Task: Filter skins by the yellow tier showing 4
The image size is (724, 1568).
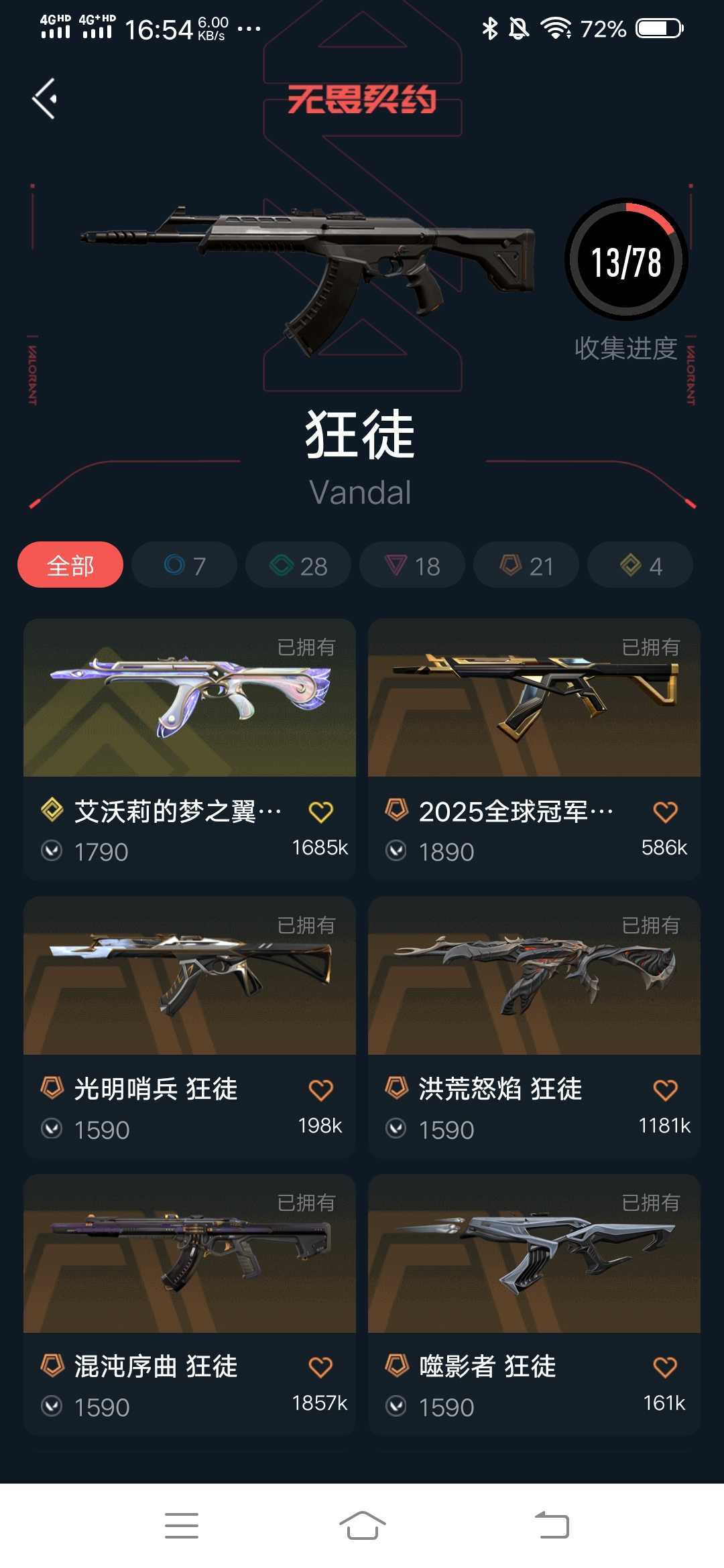Action: point(640,565)
